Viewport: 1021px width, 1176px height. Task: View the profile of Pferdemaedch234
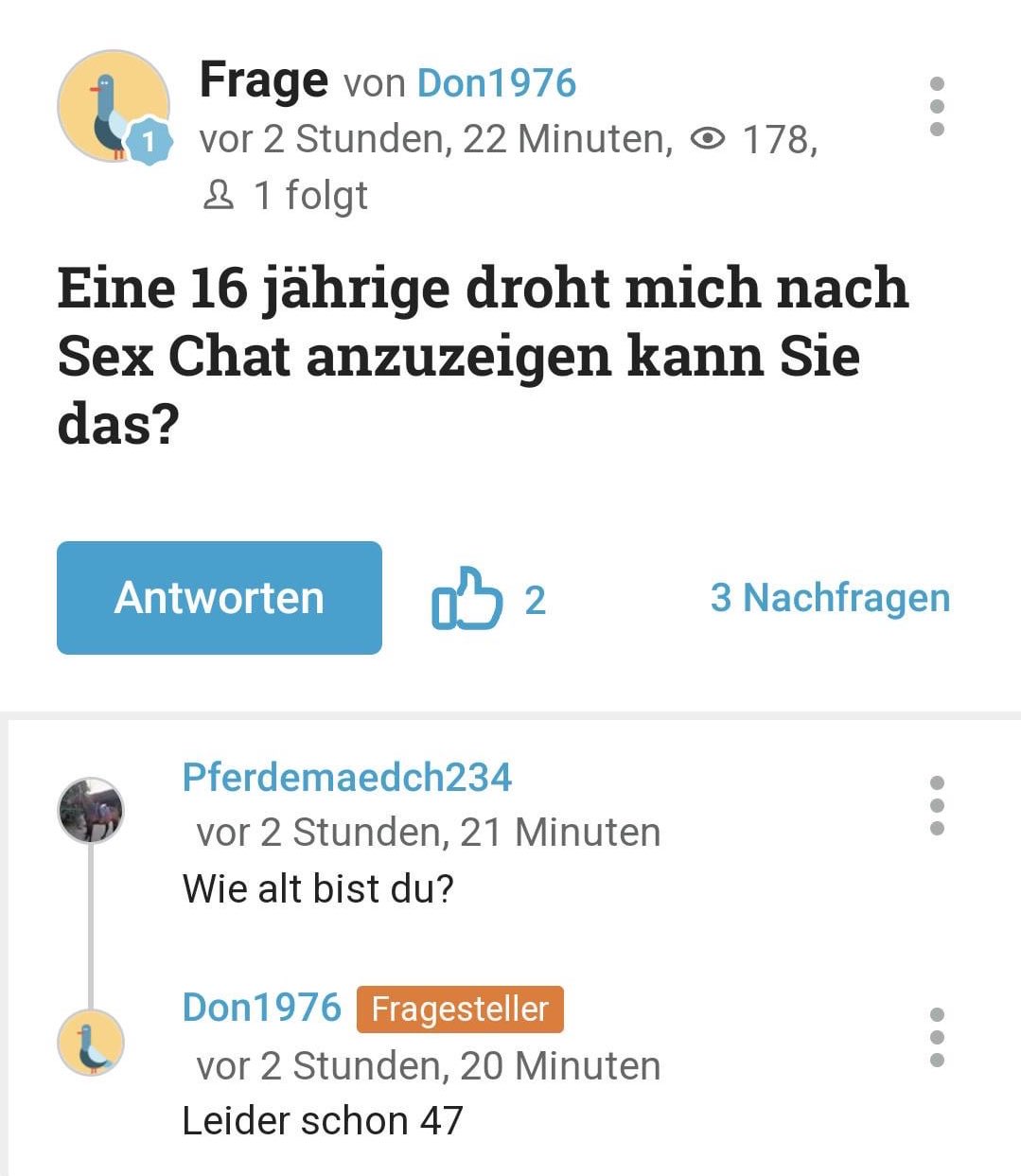tap(346, 777)
